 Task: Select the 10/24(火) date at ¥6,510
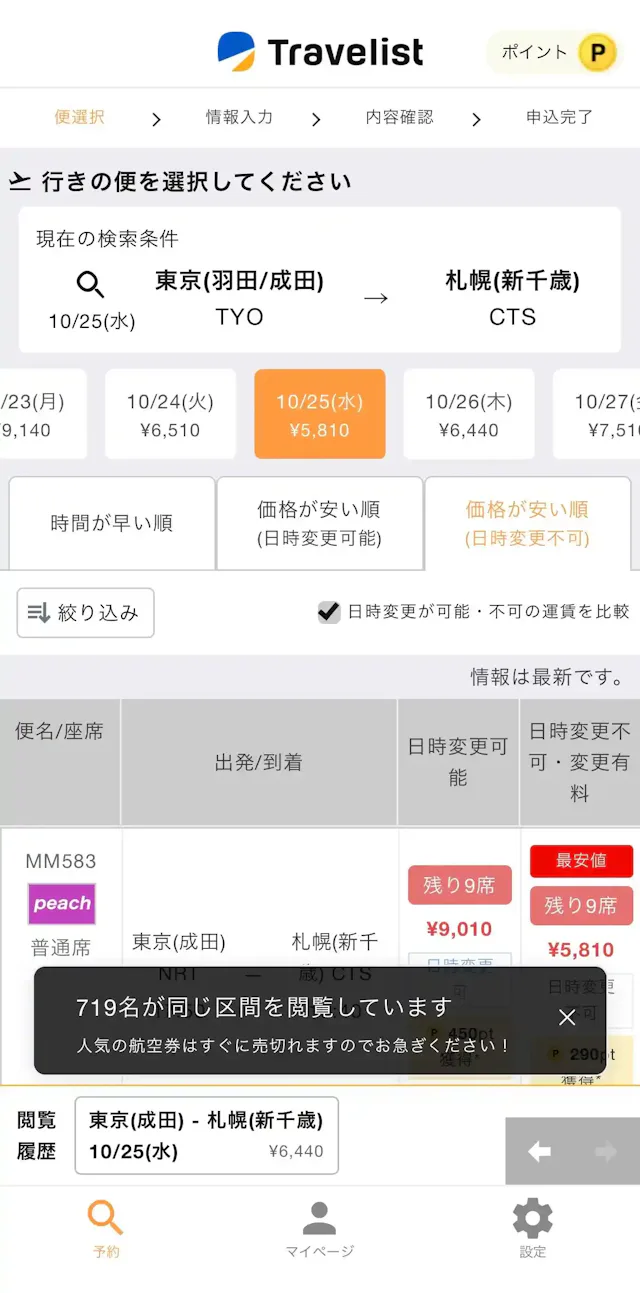point(170,414)
